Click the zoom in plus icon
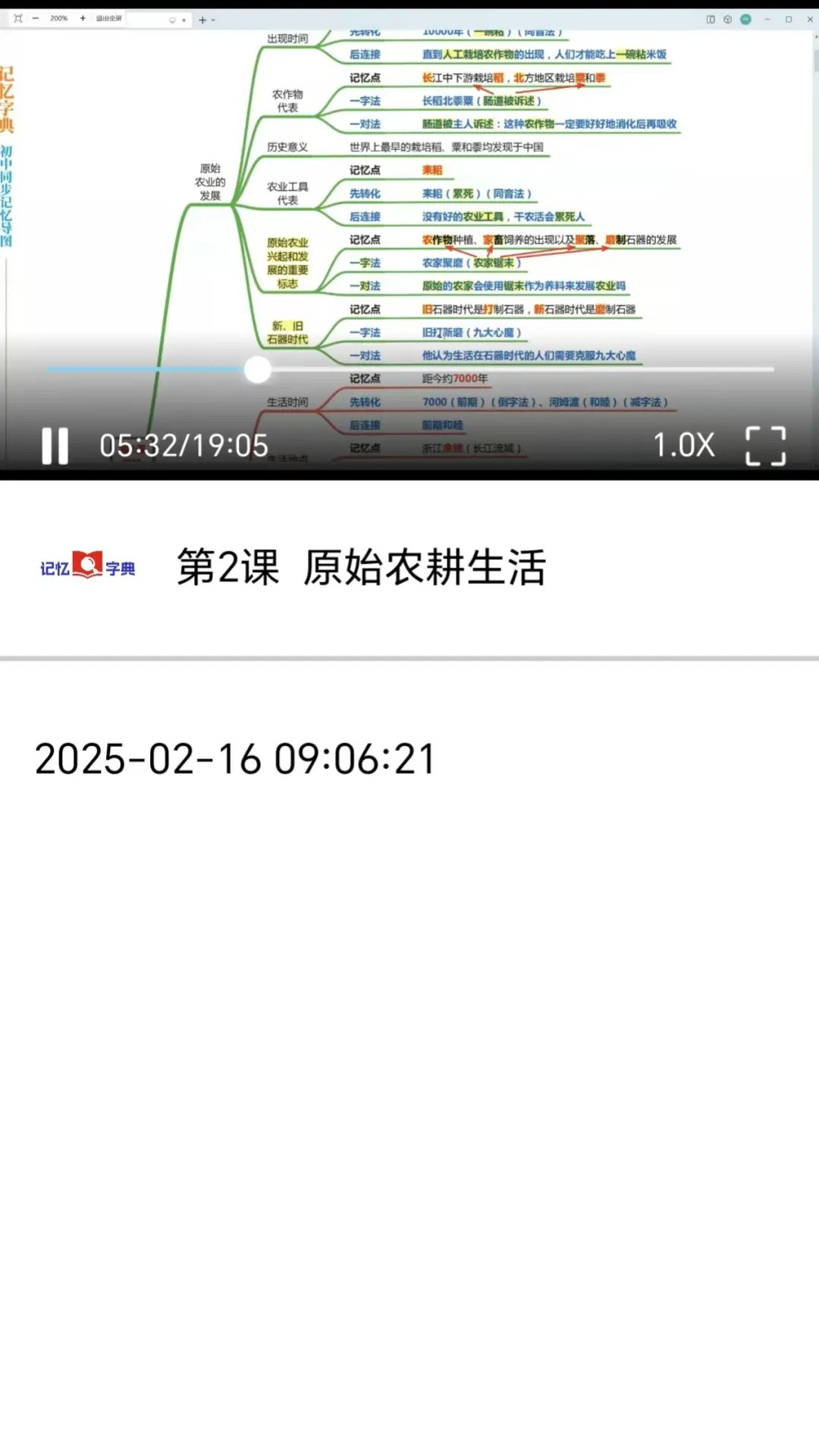 tap(83, 18)
